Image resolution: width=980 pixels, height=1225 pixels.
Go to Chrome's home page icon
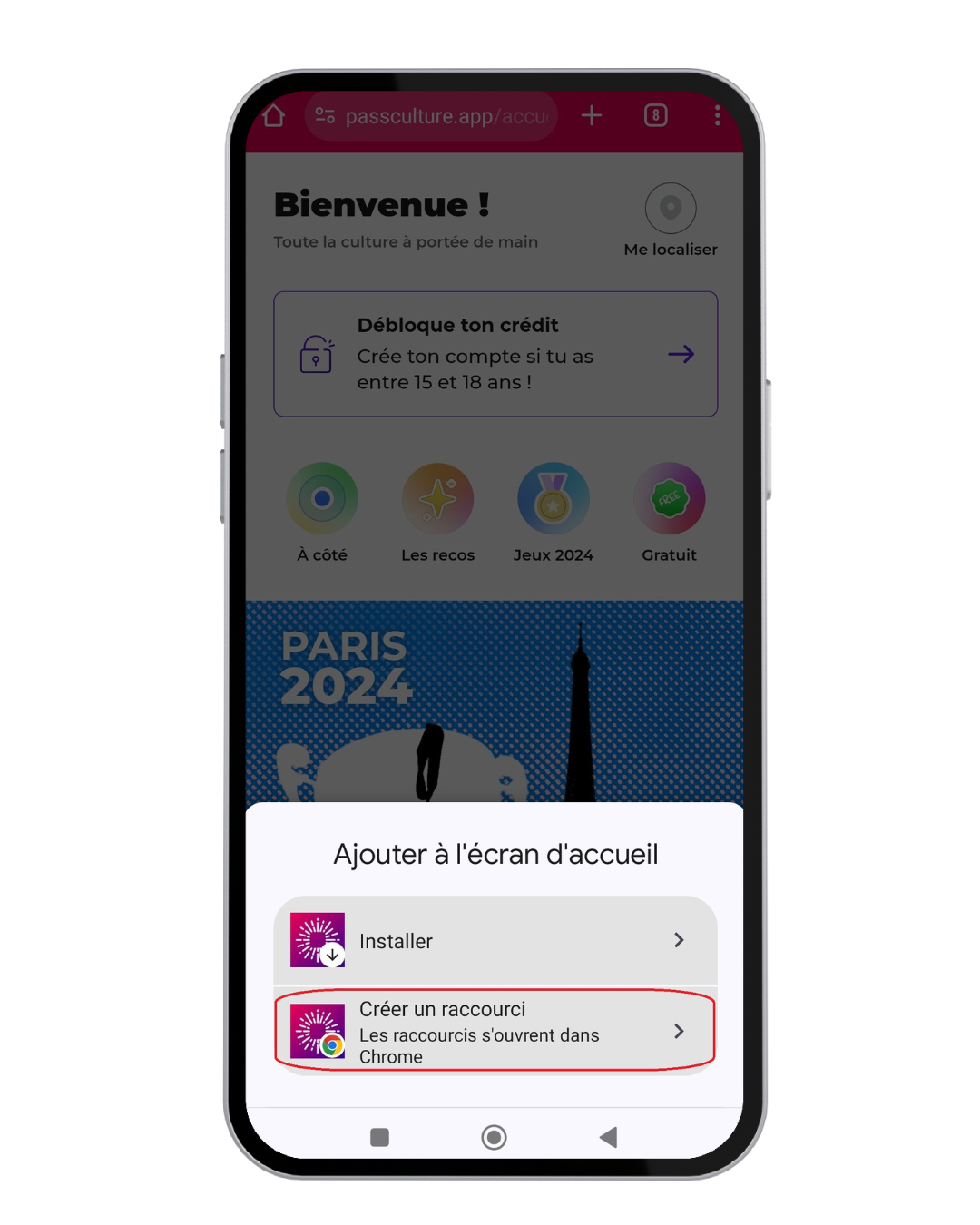(x=274, y=116)
